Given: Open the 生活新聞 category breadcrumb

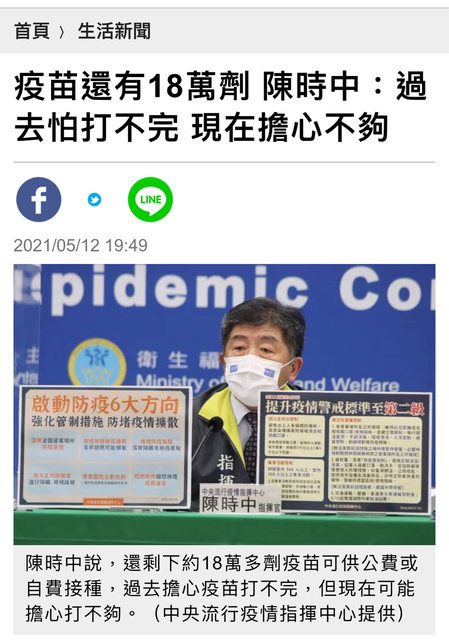Looking at the screenshot, I should click(114, 31).
